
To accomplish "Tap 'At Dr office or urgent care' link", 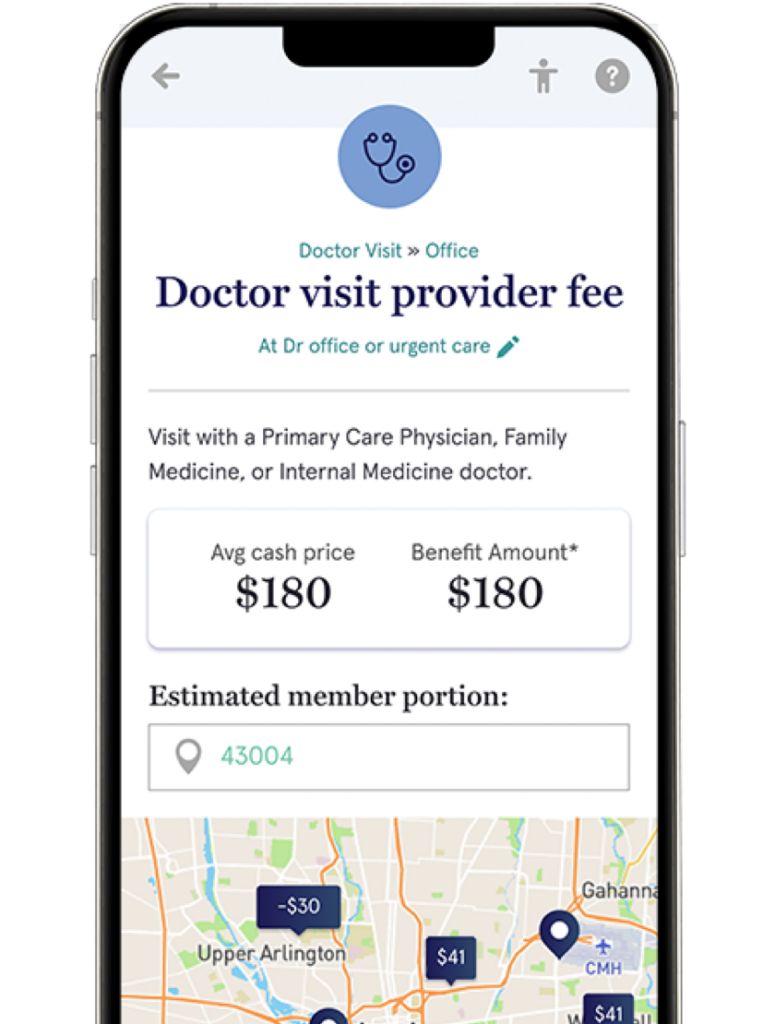I will (x=376, y=345).
